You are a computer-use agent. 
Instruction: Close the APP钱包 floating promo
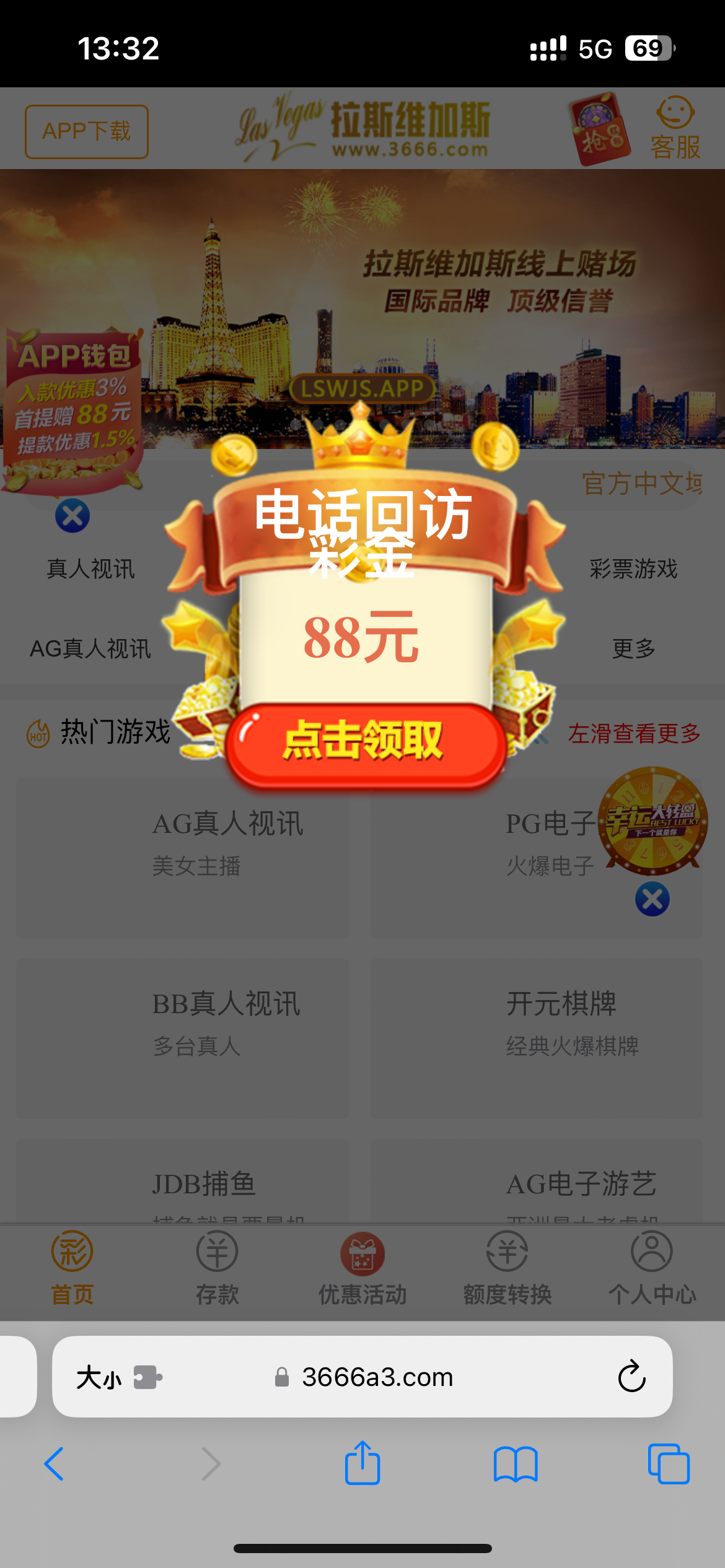pos(72,515)
